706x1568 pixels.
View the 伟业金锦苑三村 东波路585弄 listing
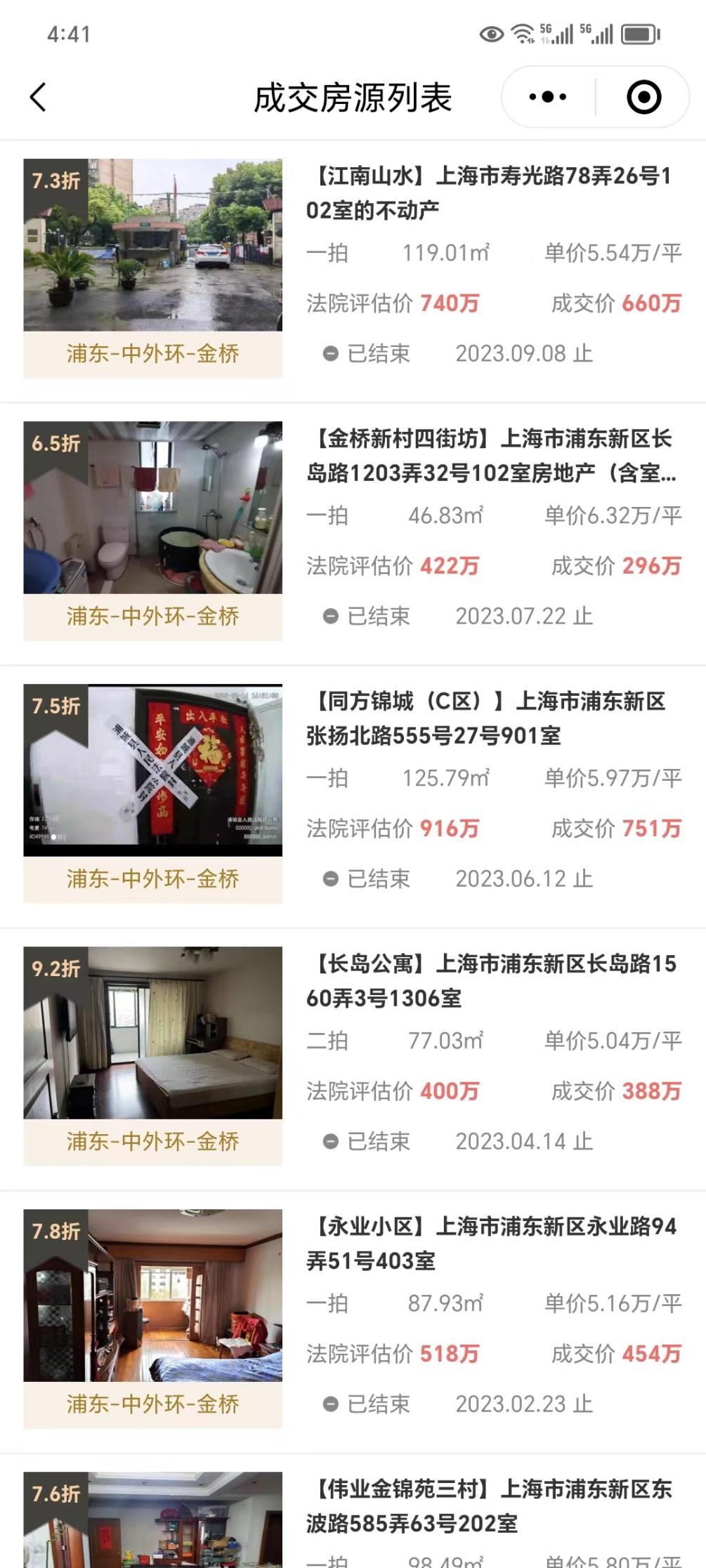click(x=489, y=1506)
